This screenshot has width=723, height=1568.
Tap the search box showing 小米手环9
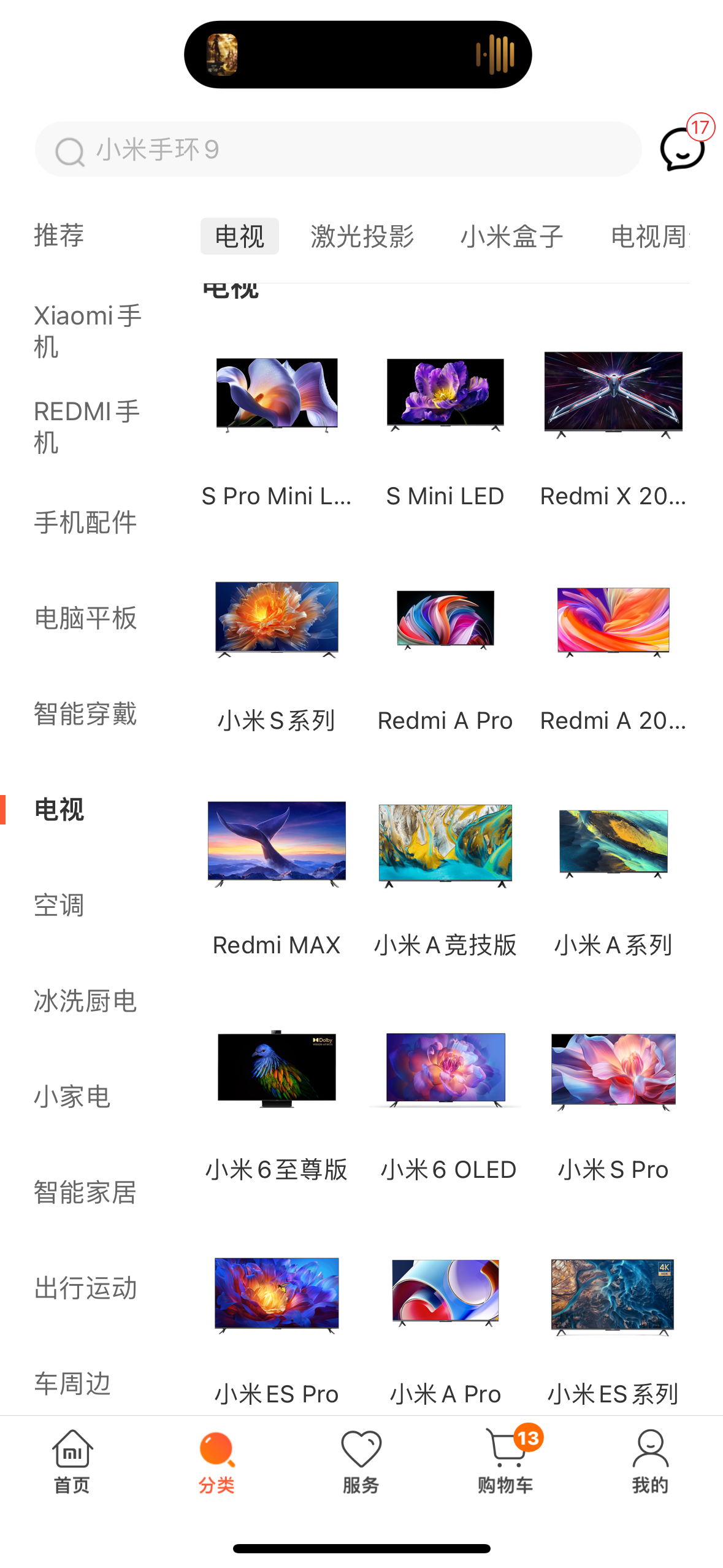pos(337,149)
